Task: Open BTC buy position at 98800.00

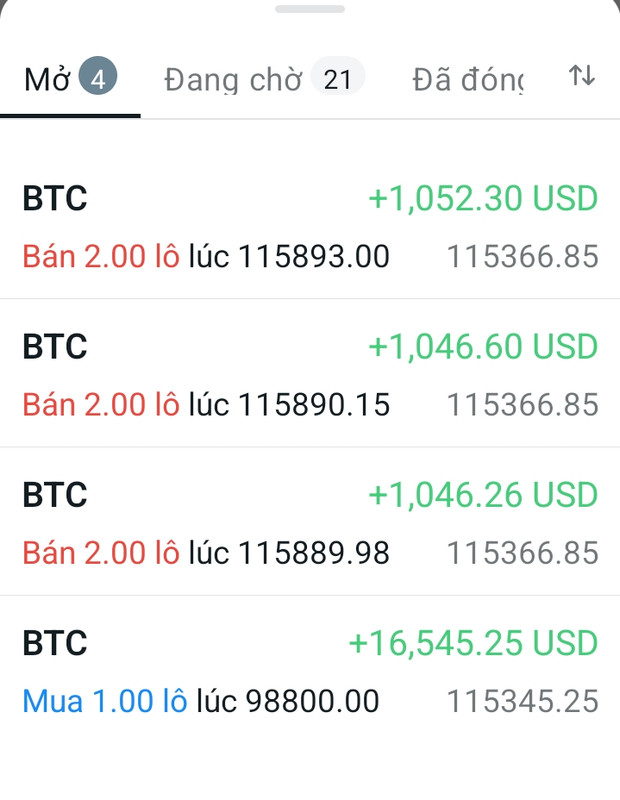Action: (x=310, y=671)
